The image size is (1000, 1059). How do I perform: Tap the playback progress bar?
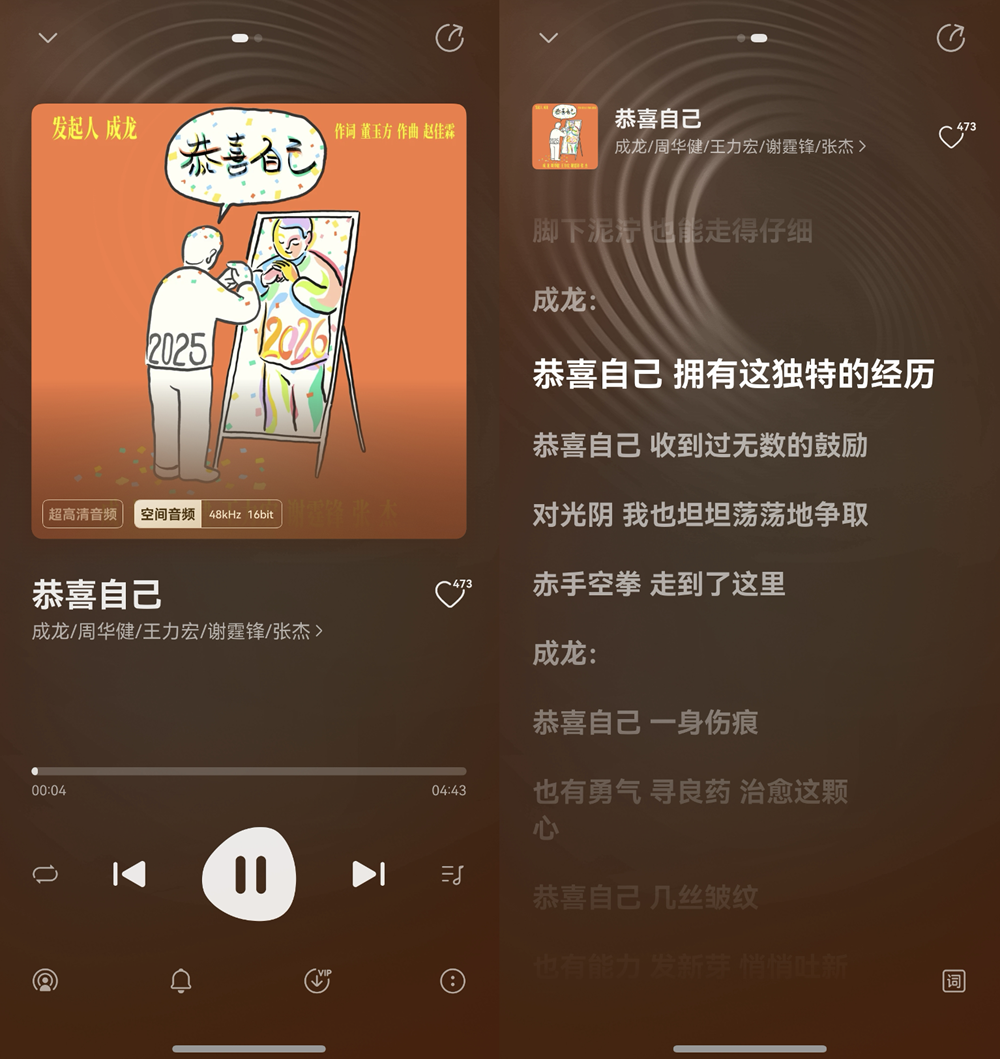(x=249, y=771)
